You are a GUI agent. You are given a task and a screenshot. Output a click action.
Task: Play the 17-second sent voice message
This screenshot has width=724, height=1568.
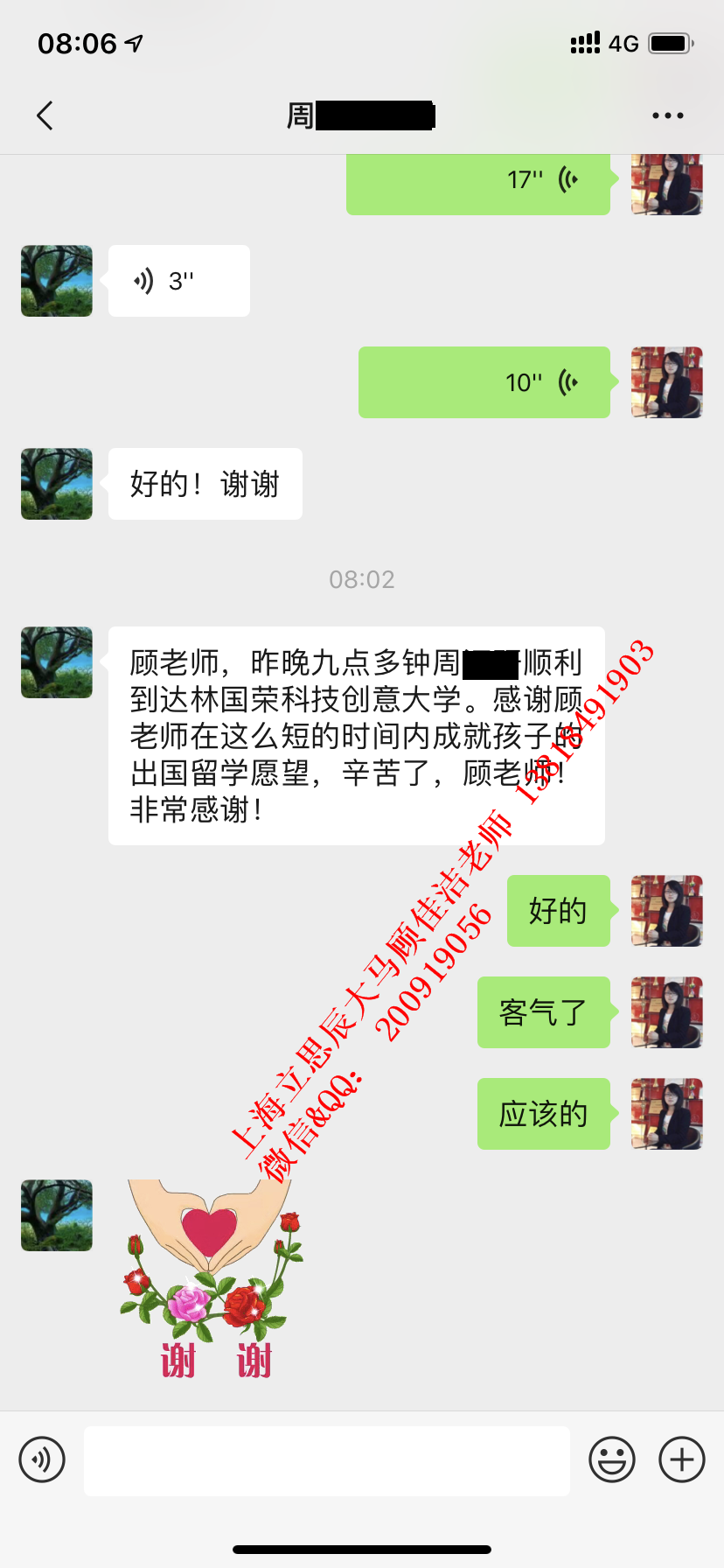pyautogui.click(x=478, y=182)
